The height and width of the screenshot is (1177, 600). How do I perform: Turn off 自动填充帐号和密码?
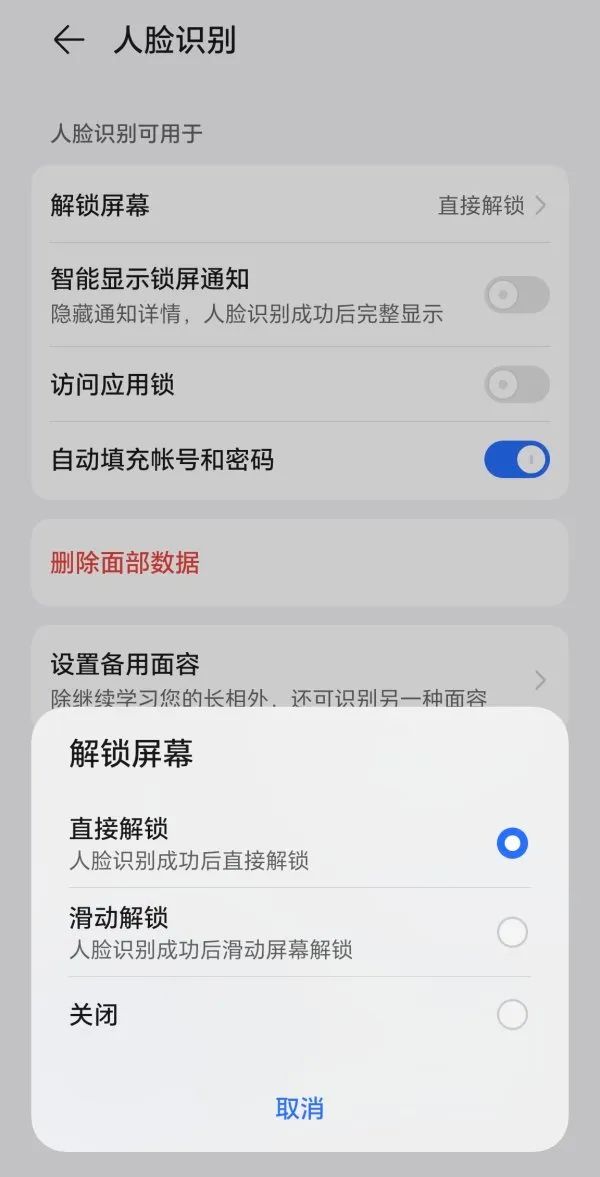coord(517,459)
